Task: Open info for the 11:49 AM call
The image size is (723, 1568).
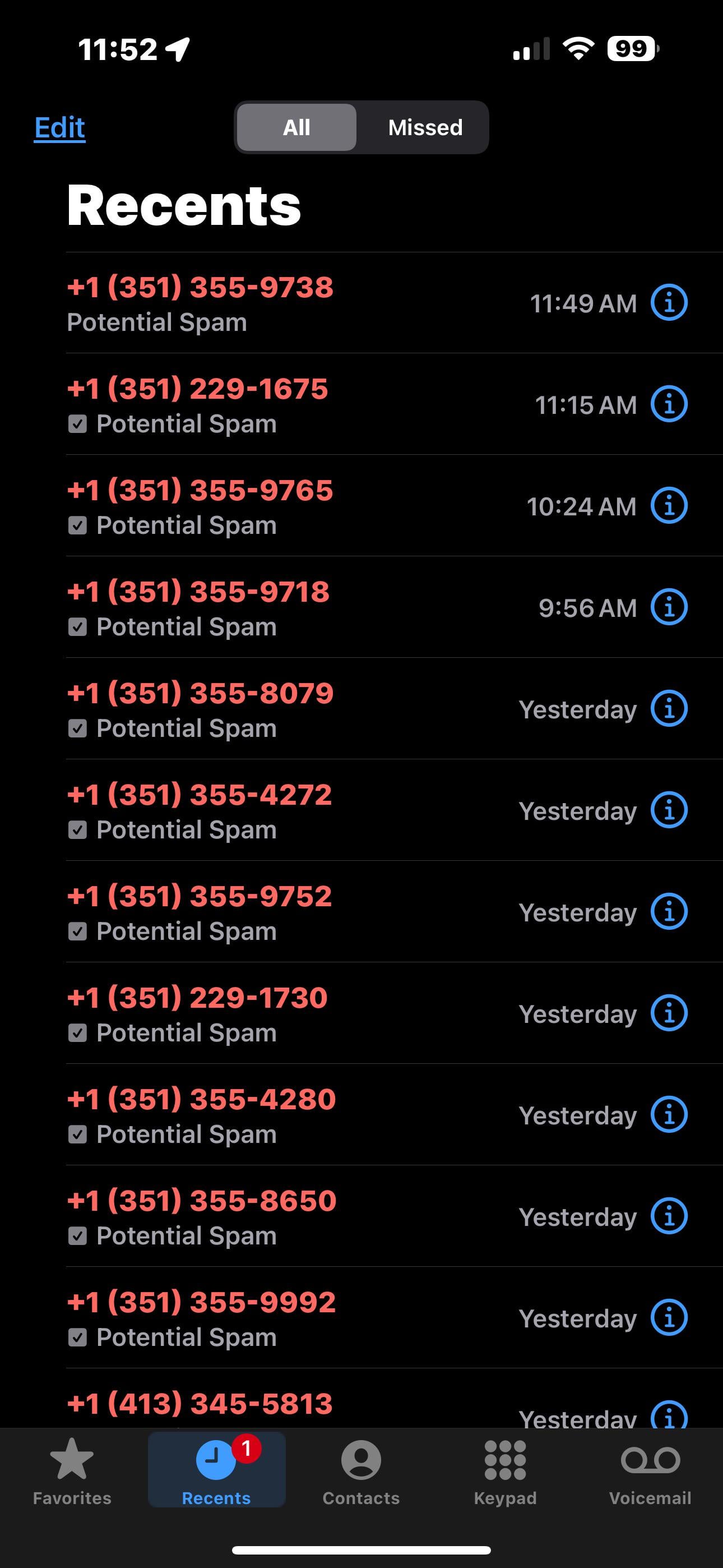Action: point(669,302)
